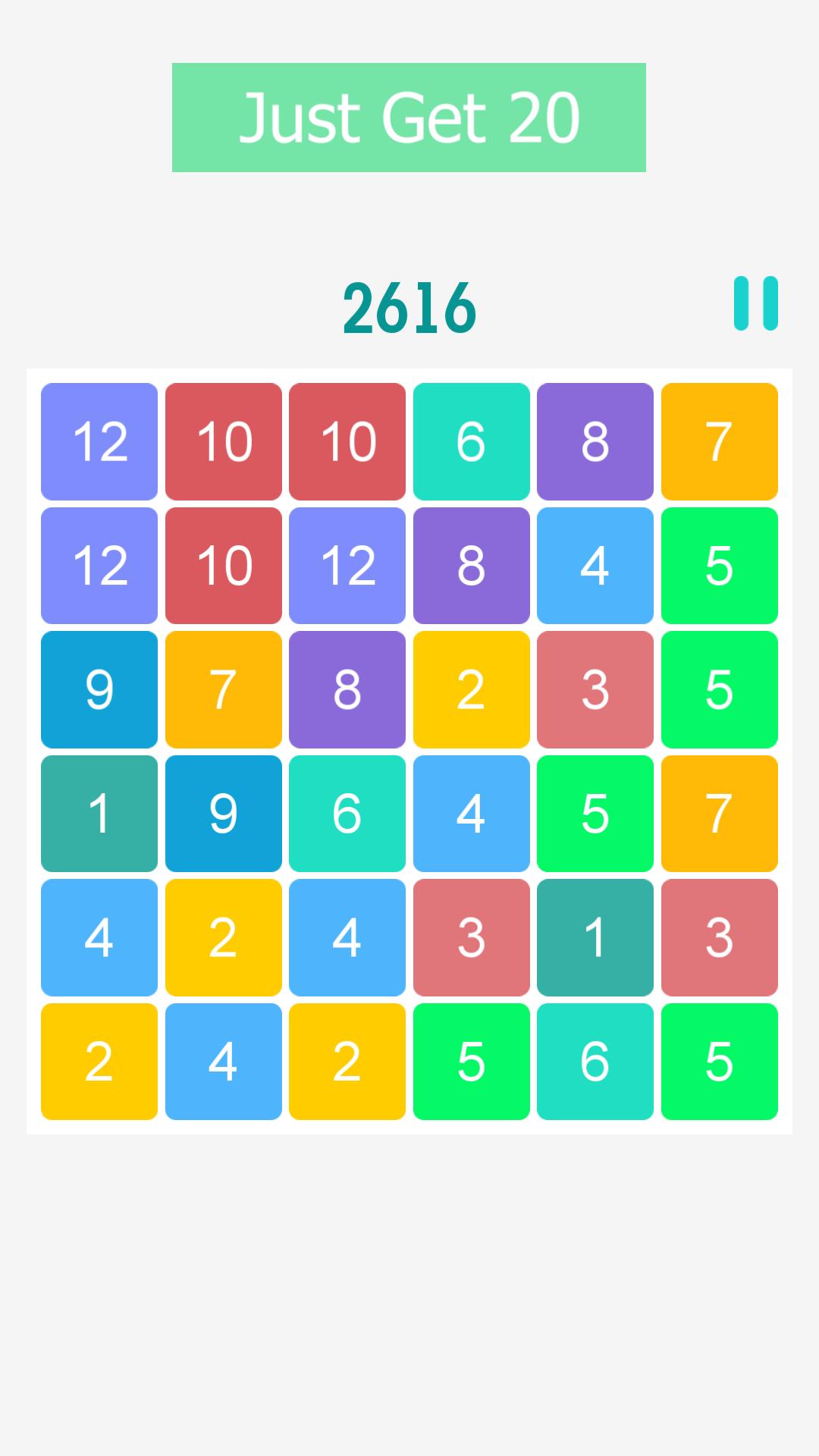Click the leftmost 12 tile in the top row

coord(99,441)
